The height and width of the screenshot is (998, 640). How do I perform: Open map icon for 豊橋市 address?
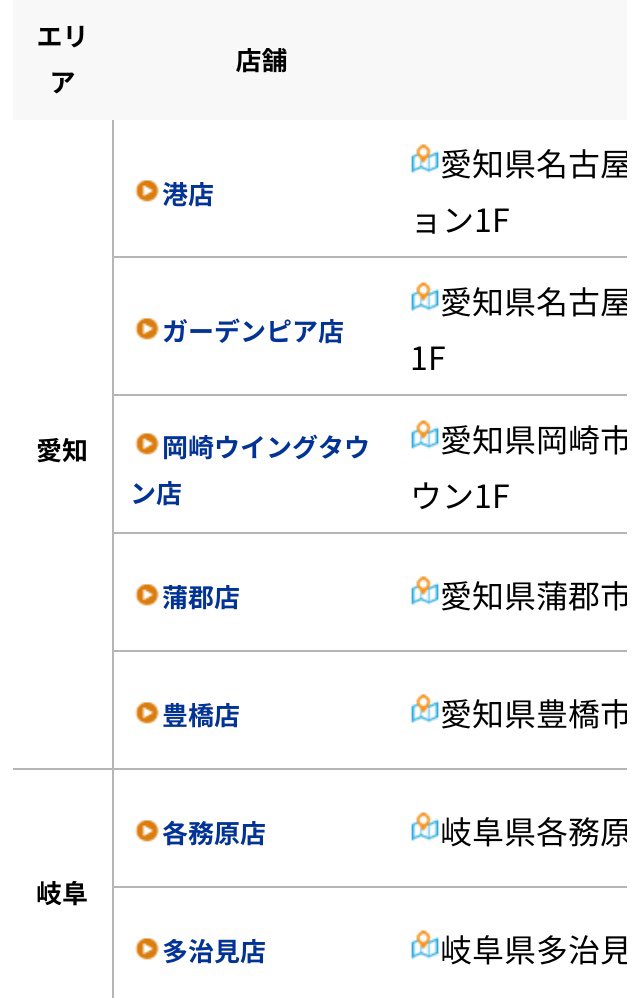tap(425, 710)
